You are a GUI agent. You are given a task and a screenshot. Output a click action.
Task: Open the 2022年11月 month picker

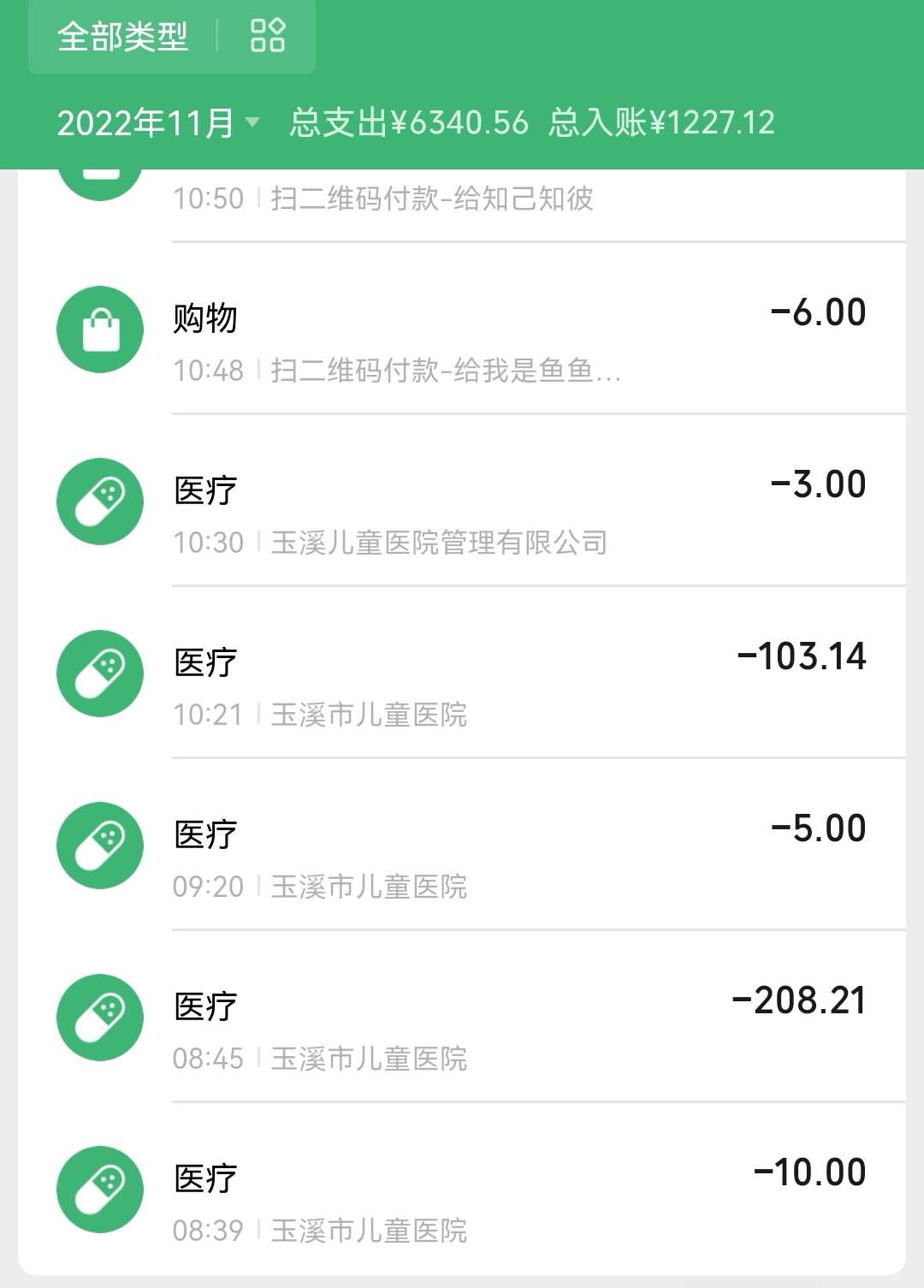[158, 123]
